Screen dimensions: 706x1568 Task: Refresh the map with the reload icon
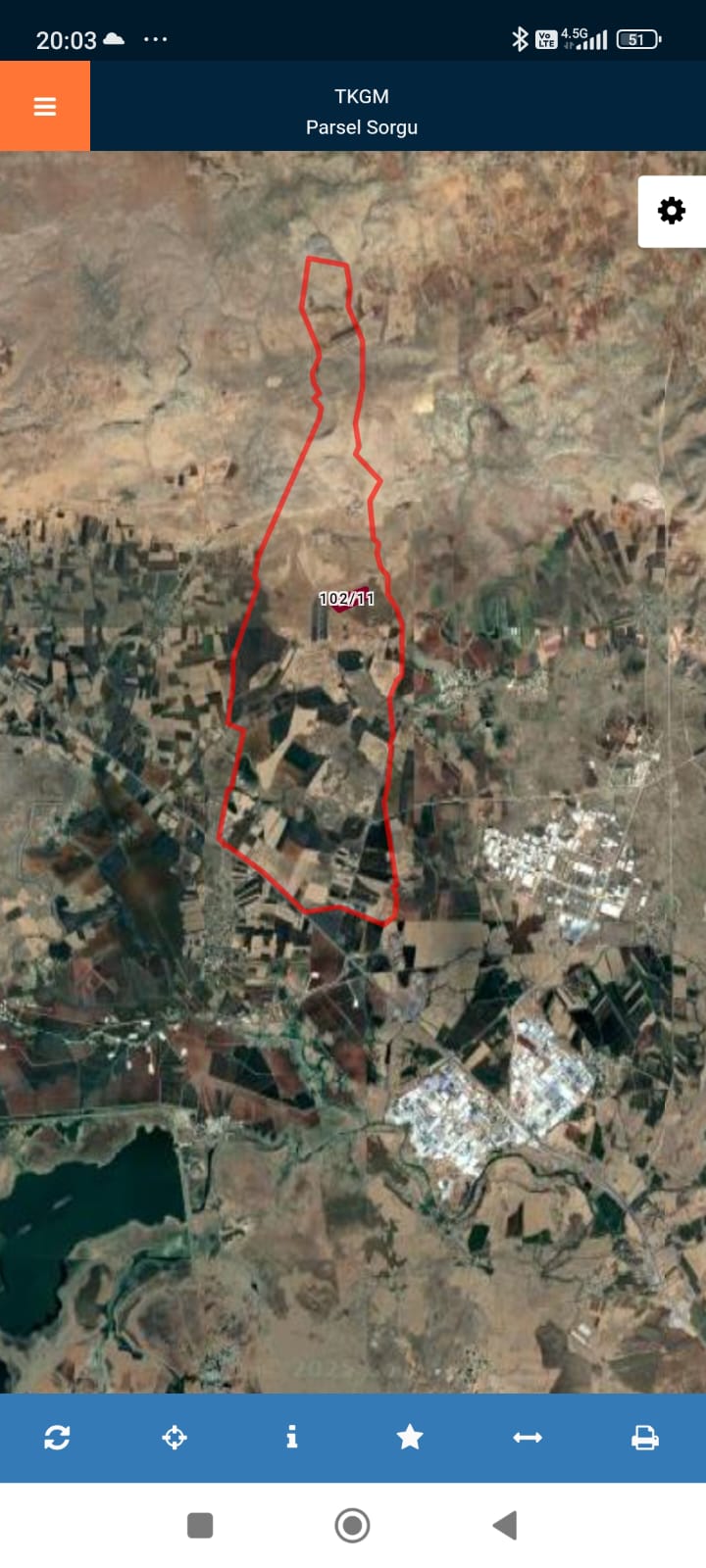coord(57,1438)
